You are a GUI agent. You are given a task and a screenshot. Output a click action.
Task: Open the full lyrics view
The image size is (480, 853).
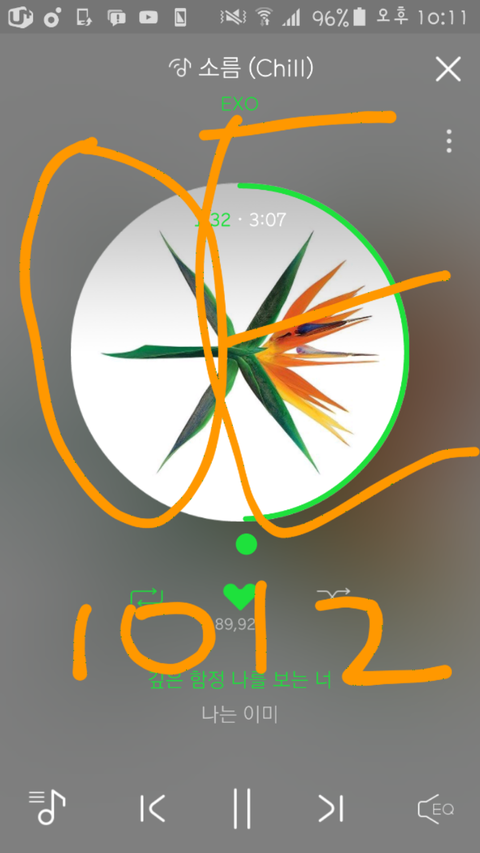(x=239, y=696)
